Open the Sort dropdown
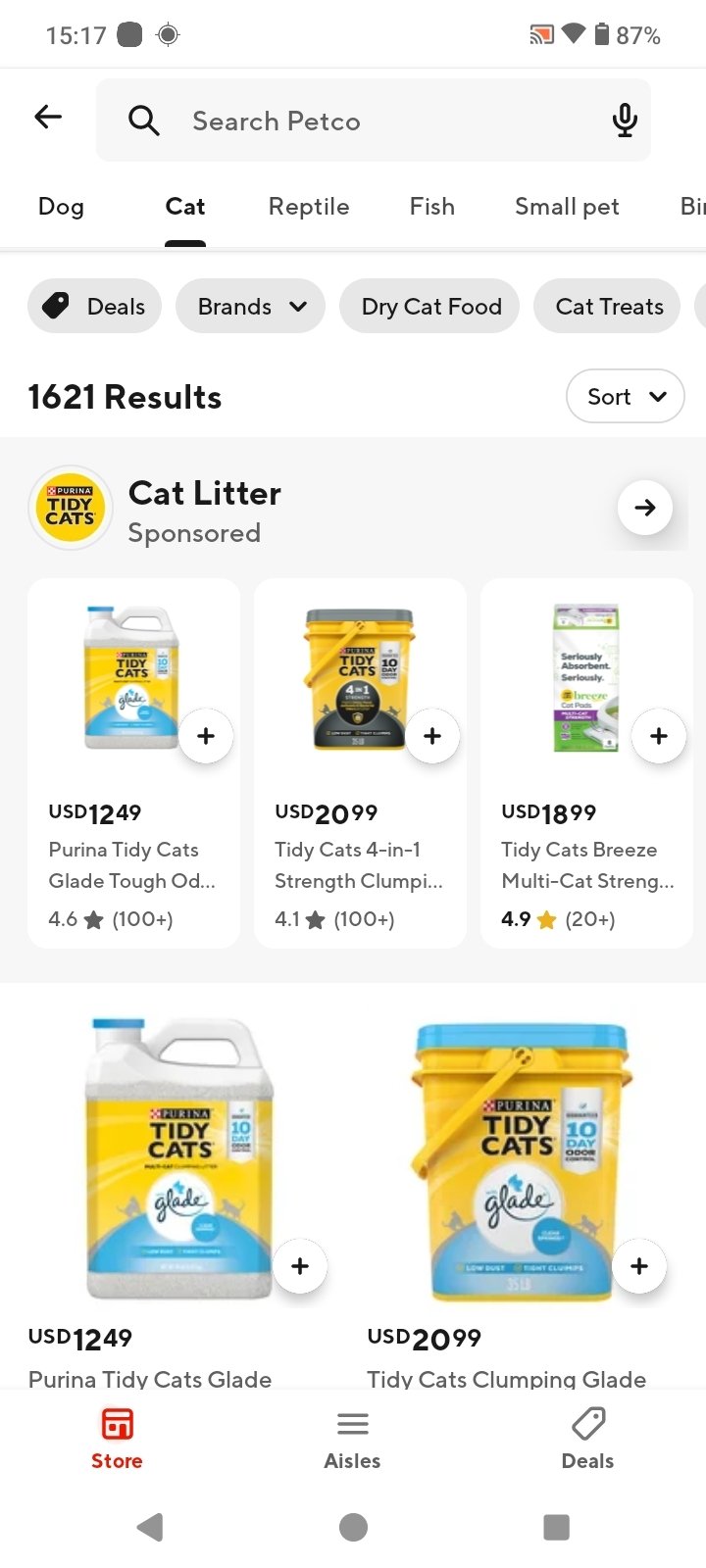The width and height of the screenshot is (706, 1568). [x=625, y=397]
